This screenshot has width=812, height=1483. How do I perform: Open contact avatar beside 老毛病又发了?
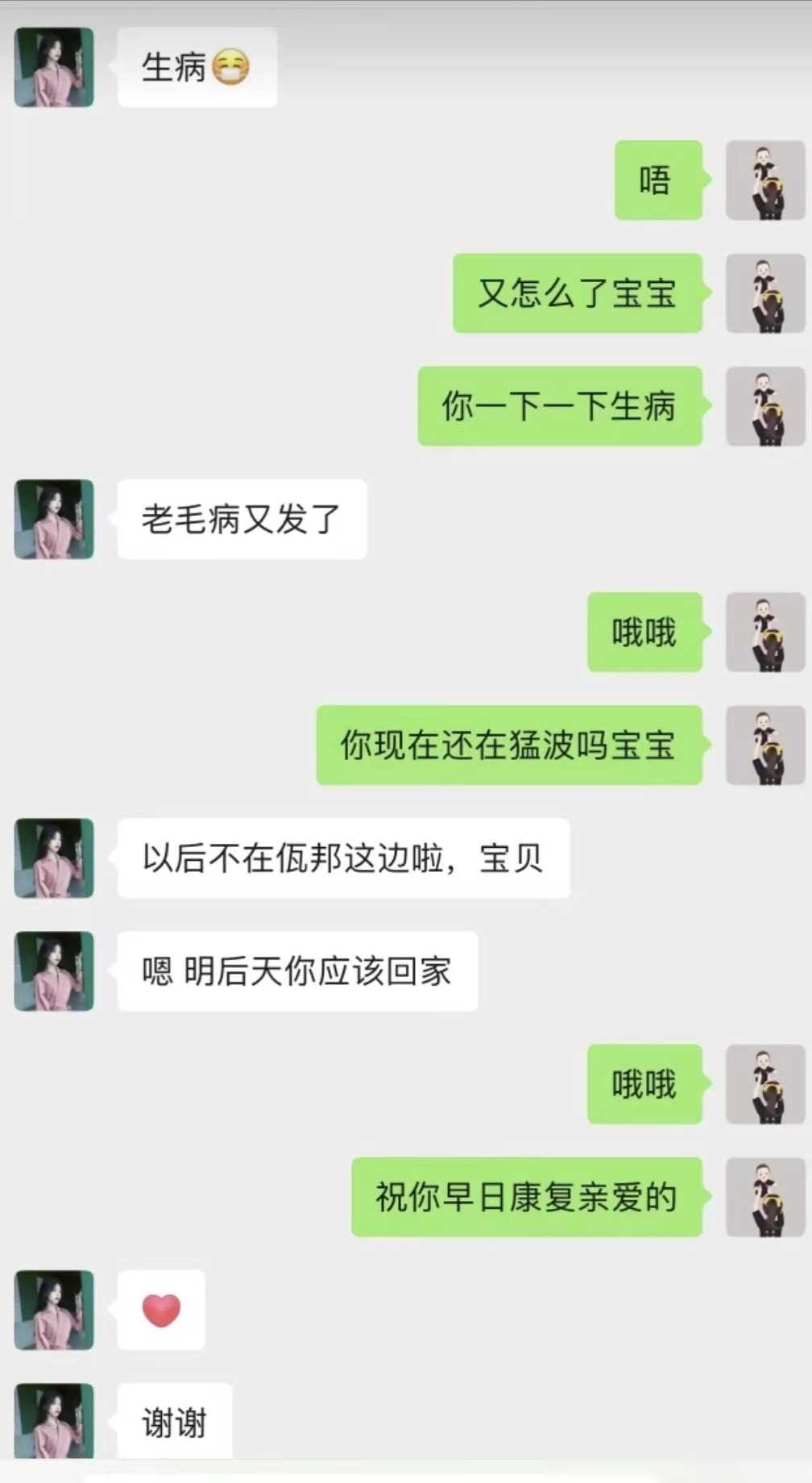[x=54, y=519]
